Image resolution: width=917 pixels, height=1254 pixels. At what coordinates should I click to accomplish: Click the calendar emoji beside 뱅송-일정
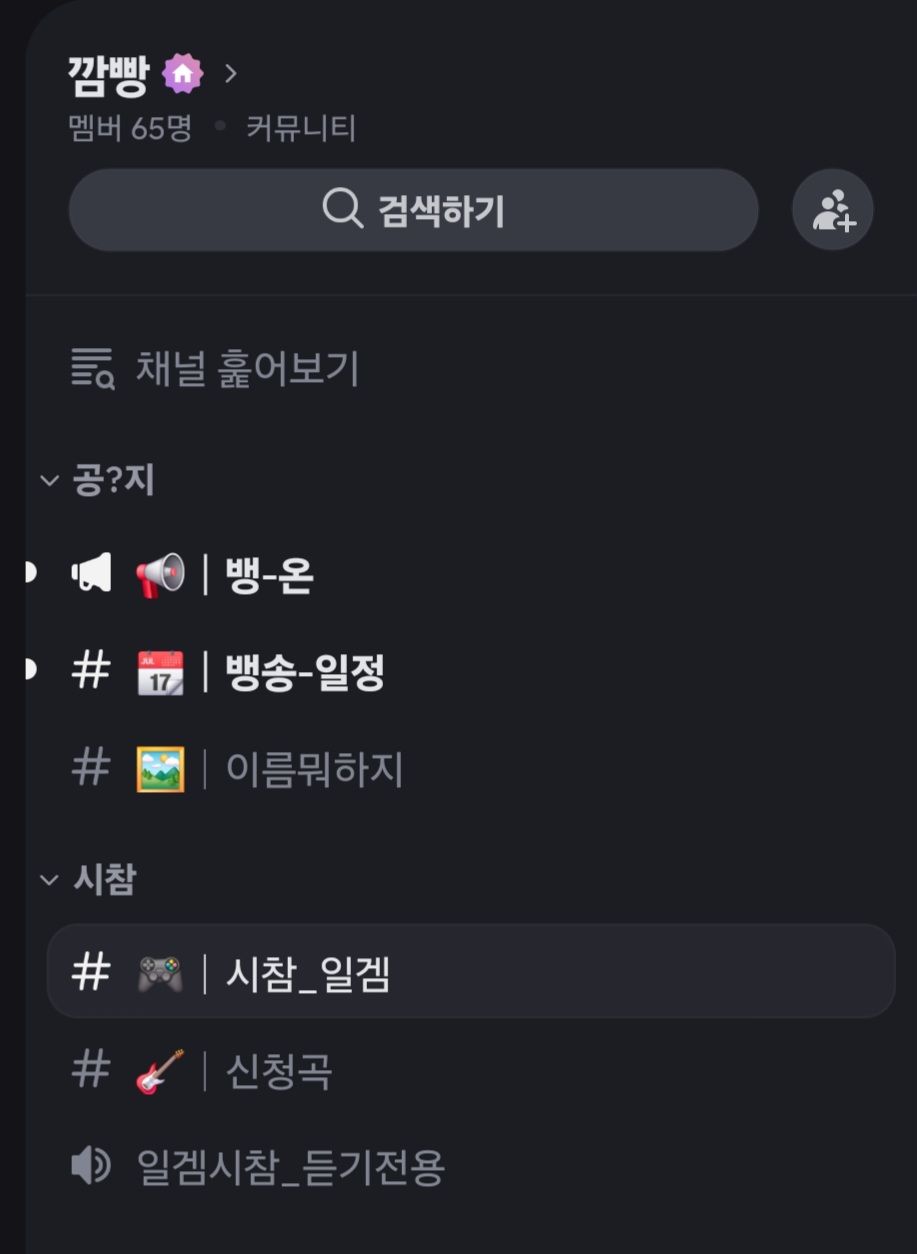(160, 672)
